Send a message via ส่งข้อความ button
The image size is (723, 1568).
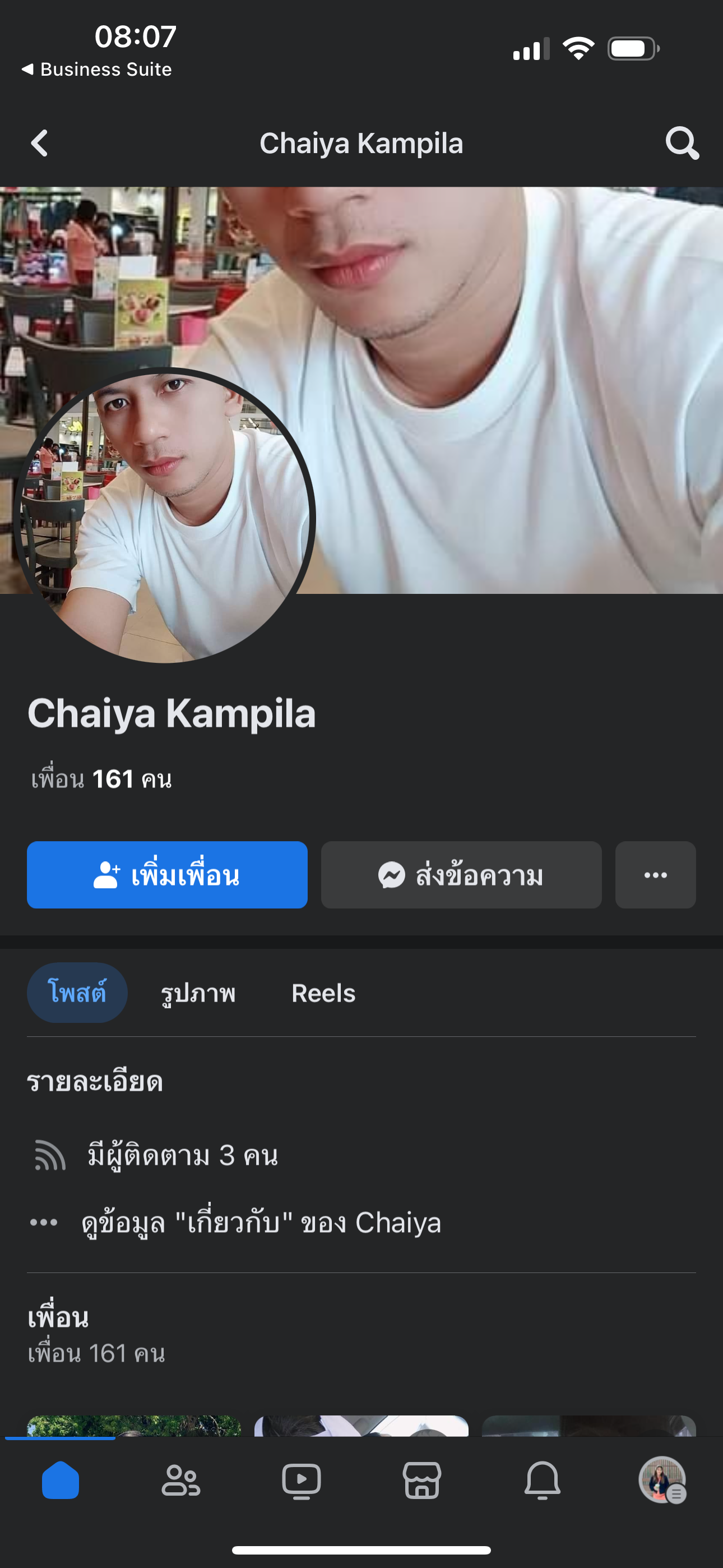[x=461, y=875]
